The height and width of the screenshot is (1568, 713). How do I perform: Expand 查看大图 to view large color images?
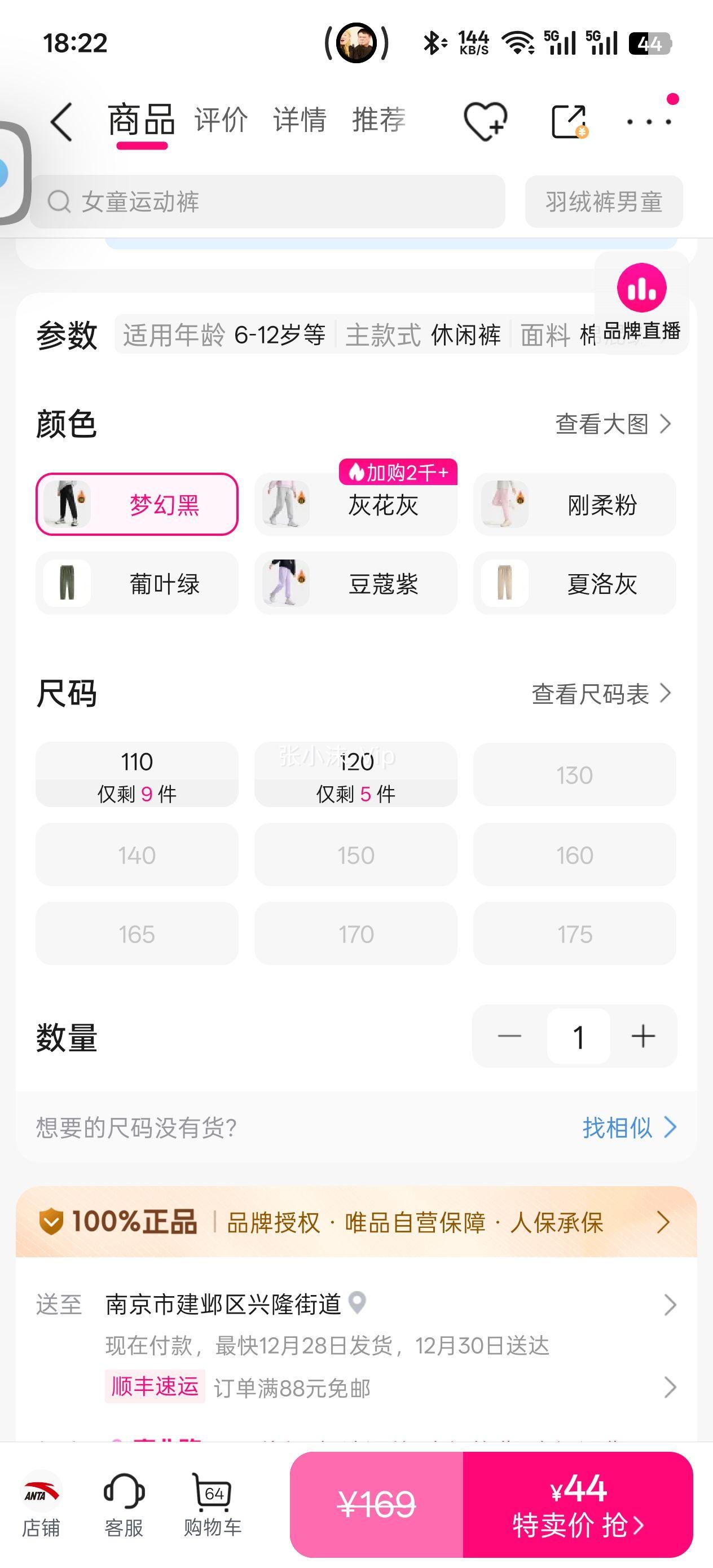[x=609, y=423]
